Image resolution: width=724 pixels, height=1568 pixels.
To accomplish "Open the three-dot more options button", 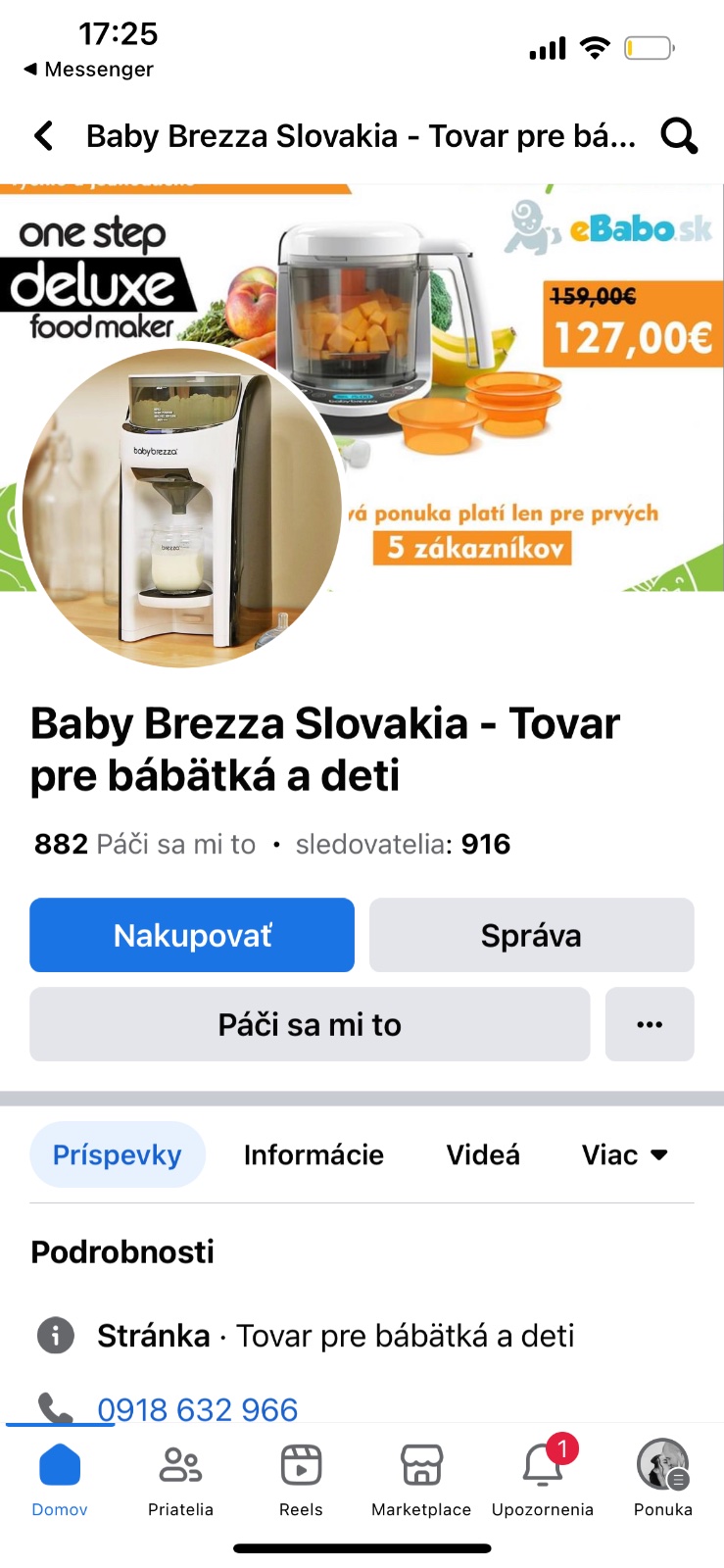I will (650, 1024).
